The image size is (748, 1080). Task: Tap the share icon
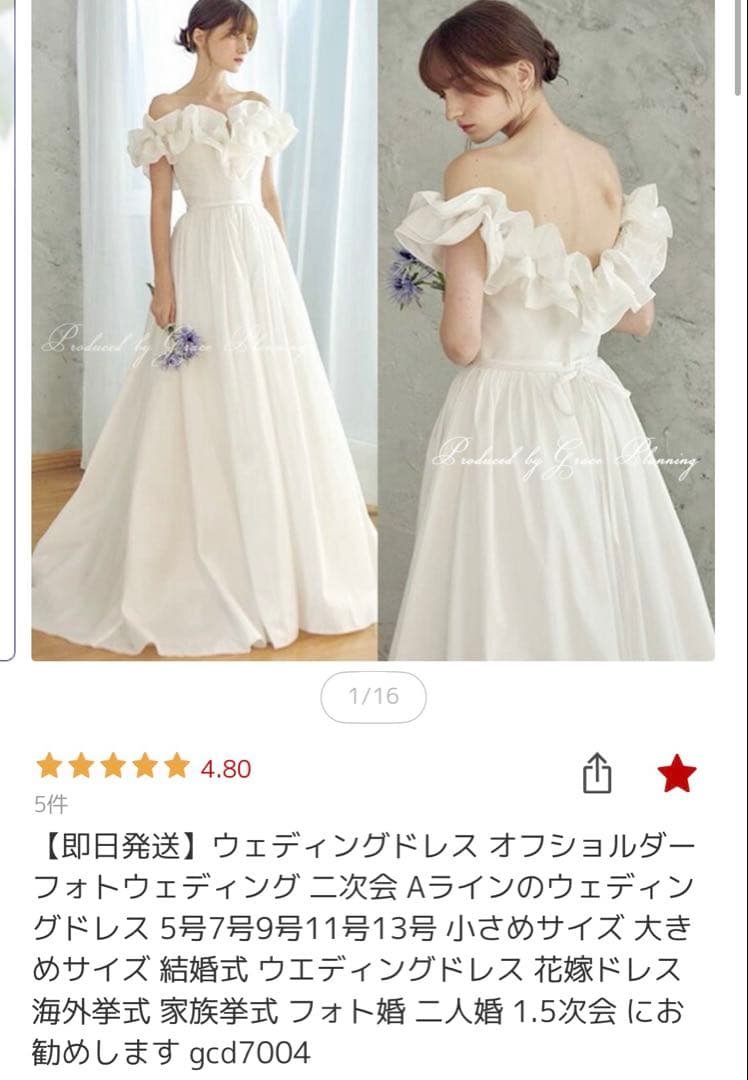(x=598, y=771)
